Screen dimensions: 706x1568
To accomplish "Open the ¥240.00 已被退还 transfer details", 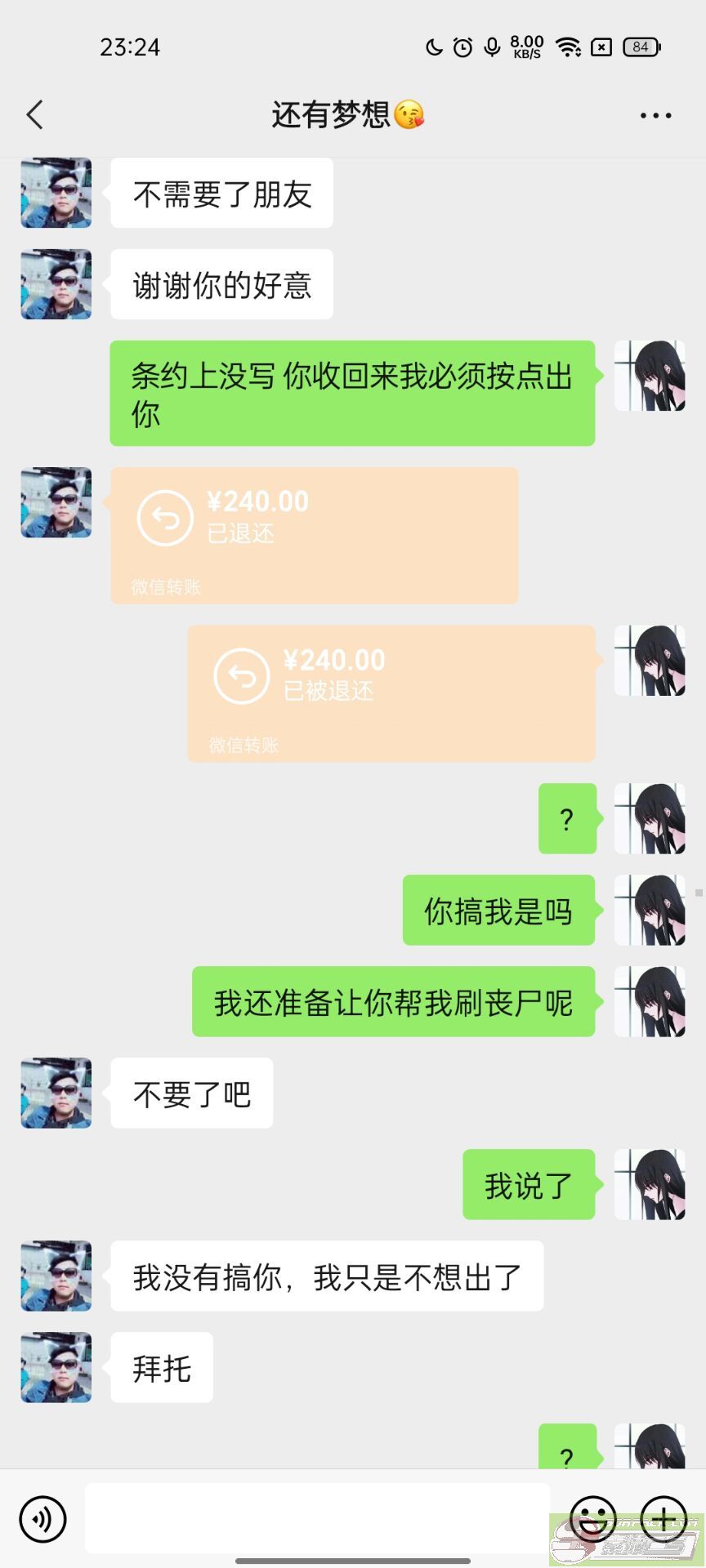I will coord(391,694).
